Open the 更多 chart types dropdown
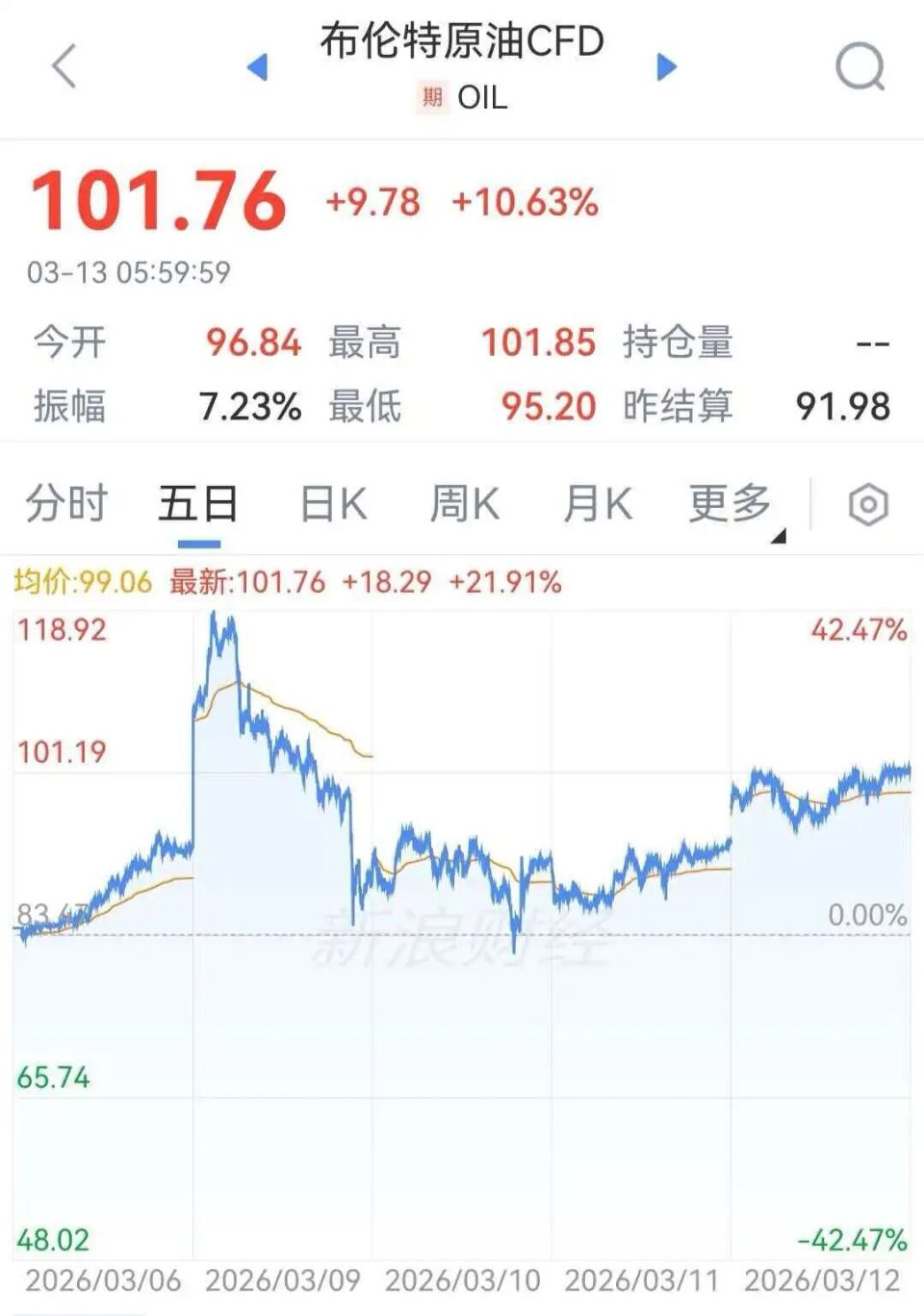 (730, 502)
